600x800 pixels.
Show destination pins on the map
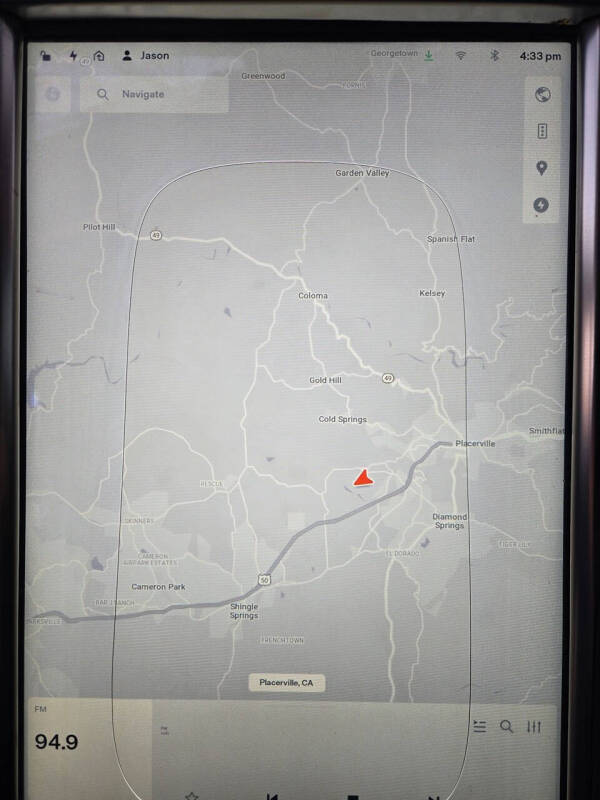click(542, 168)
